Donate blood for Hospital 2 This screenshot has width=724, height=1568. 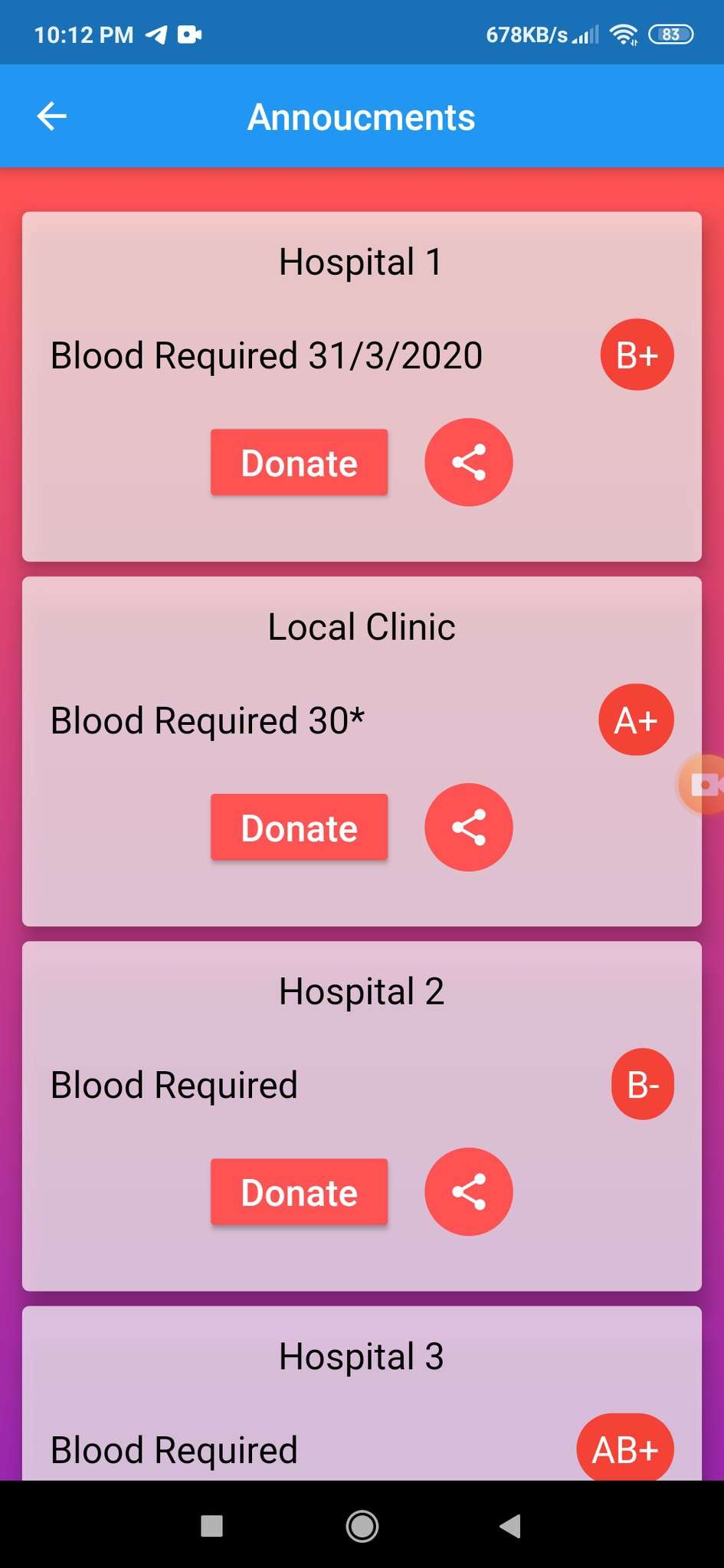click(299, 1192)
